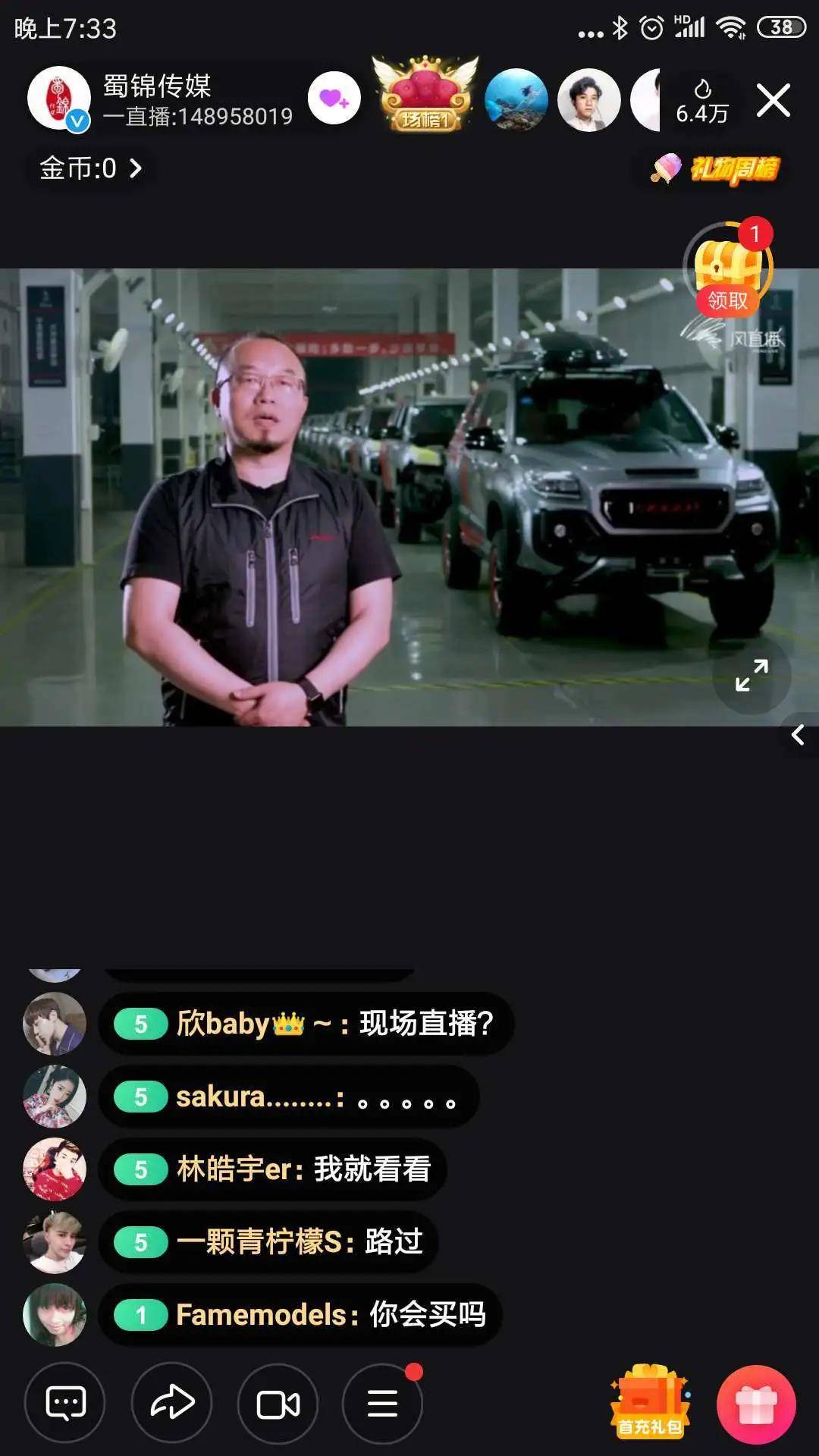Open the more options menu

[x=382, y=1404]
